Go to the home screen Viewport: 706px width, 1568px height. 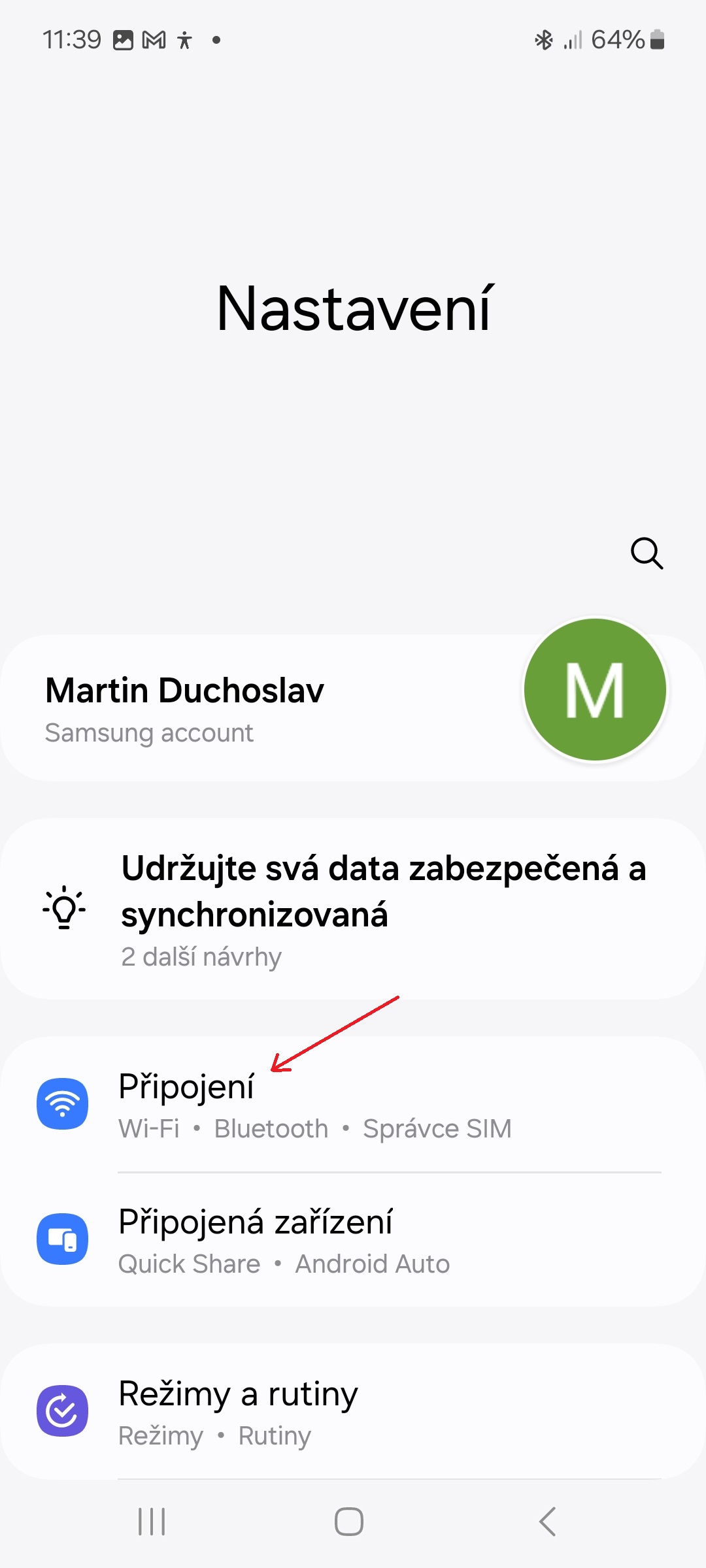tap(349, 1522)
